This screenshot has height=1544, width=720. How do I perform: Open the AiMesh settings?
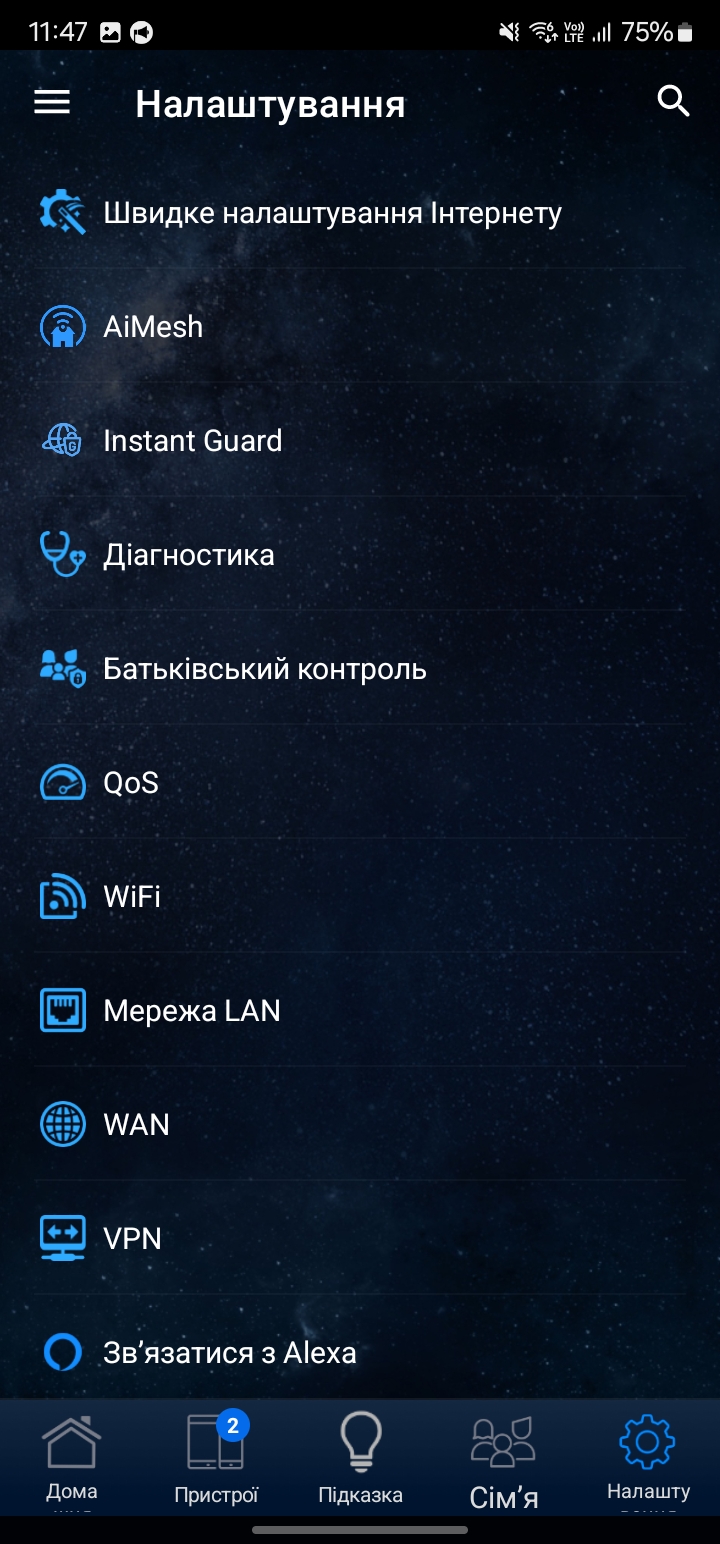click(x=153, y=327)
